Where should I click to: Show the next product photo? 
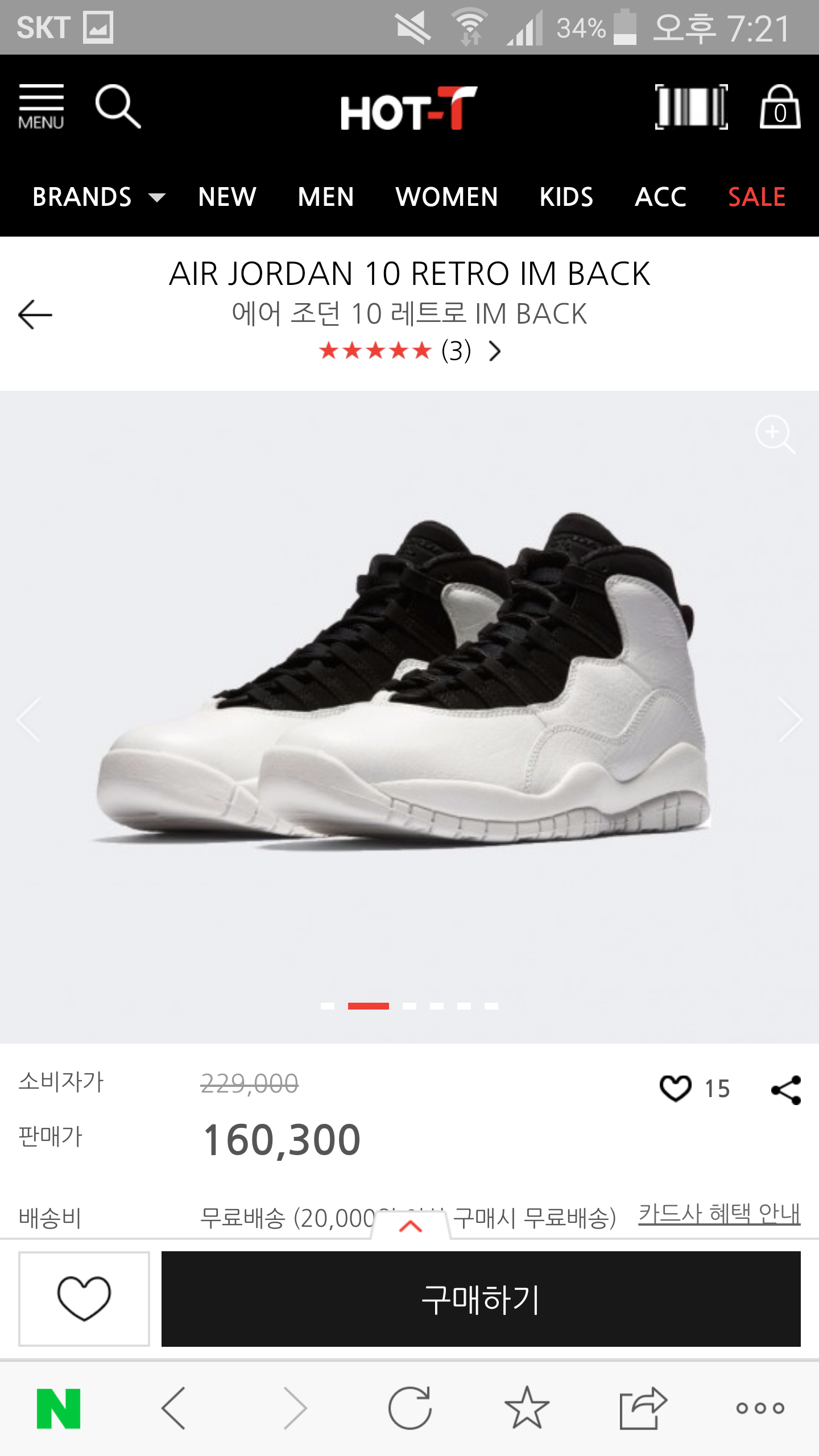[x=790, y=719]
